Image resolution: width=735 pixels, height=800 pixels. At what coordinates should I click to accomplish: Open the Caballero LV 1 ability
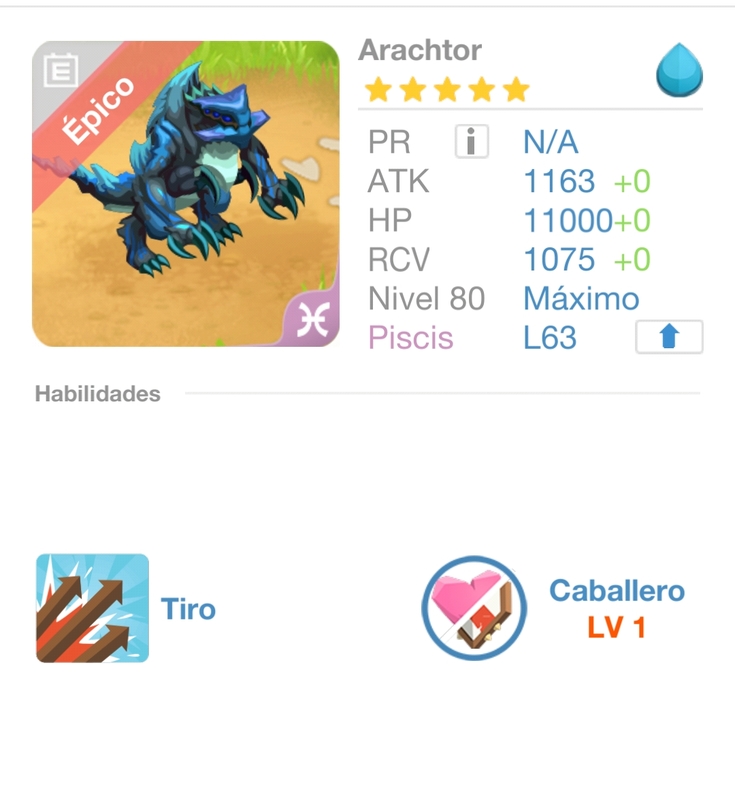tap(474, 608)
